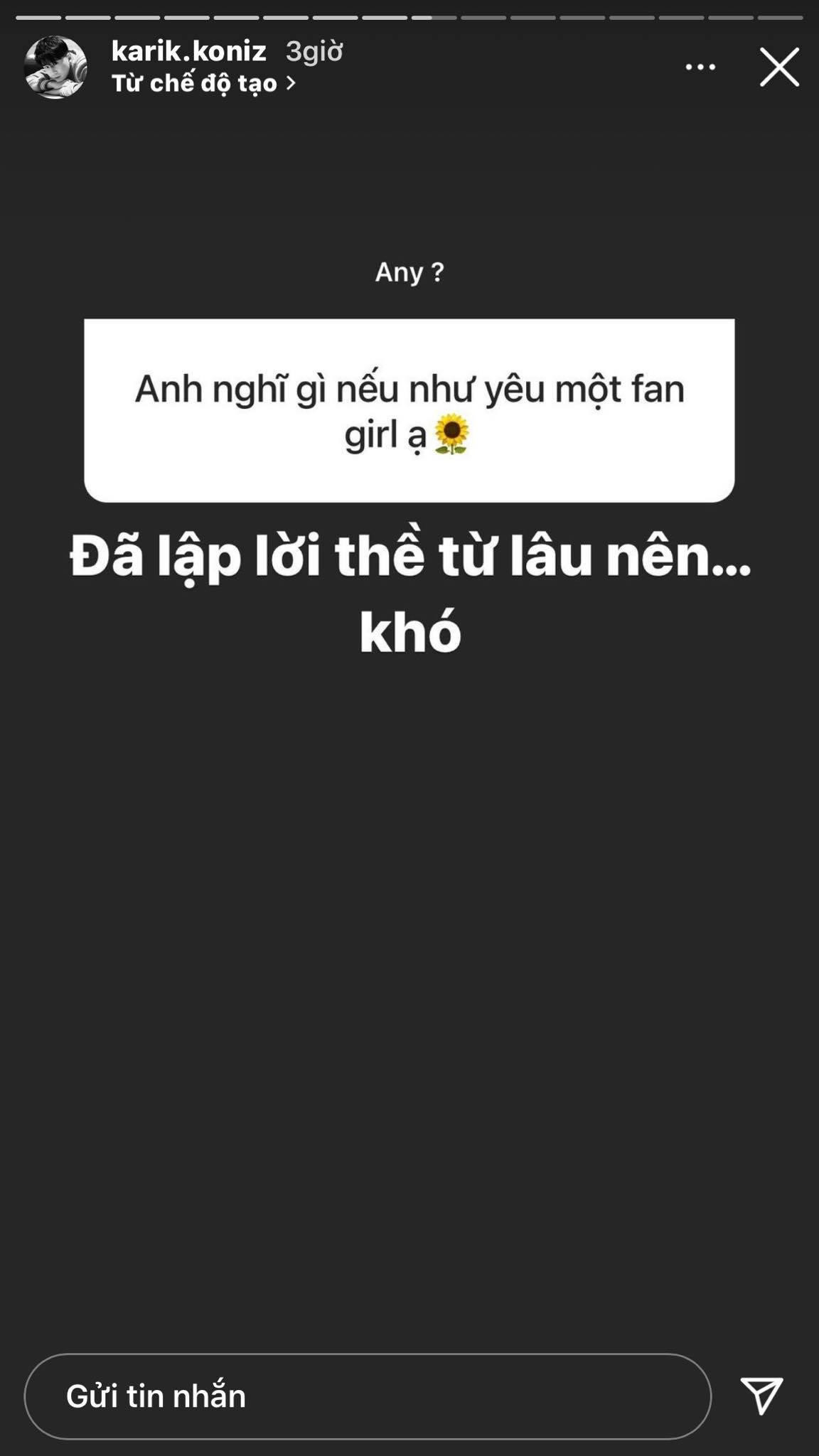This screenshot has width=819, height=1456.
Task: Tap the karik.koniz username
Action: [189, 51]
